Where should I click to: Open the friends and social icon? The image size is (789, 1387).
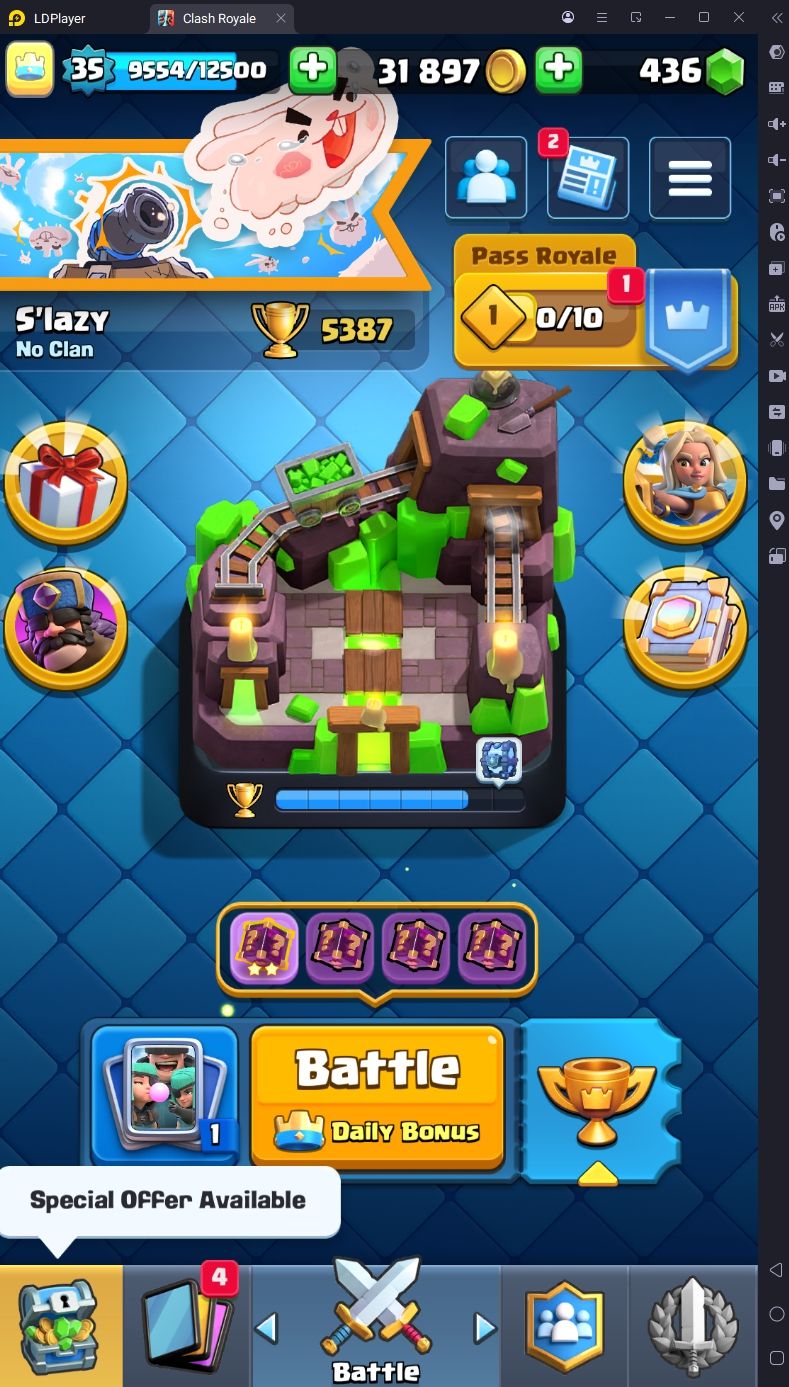point(486,177)
